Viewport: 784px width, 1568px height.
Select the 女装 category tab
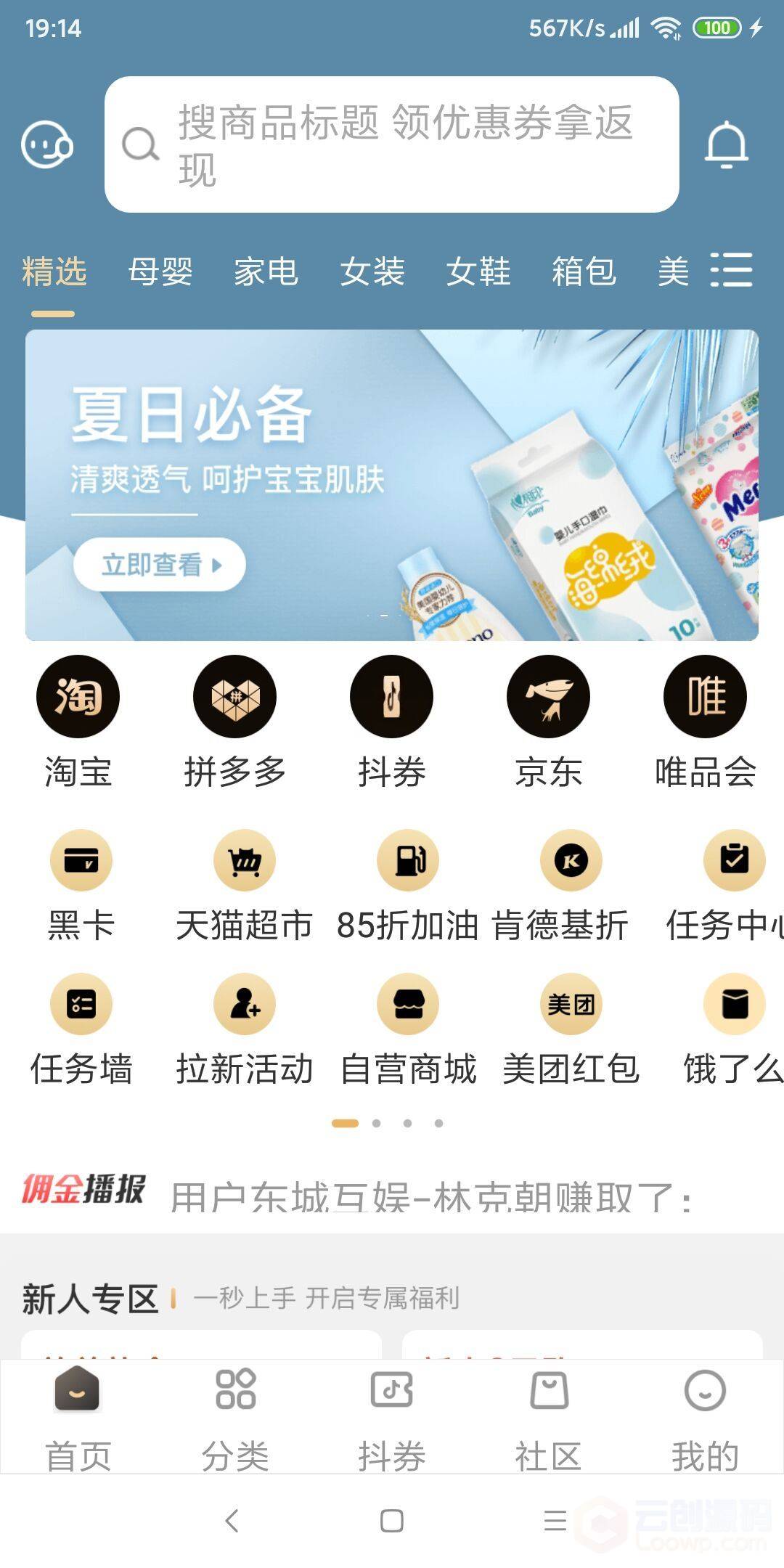[x=372, y=272]
